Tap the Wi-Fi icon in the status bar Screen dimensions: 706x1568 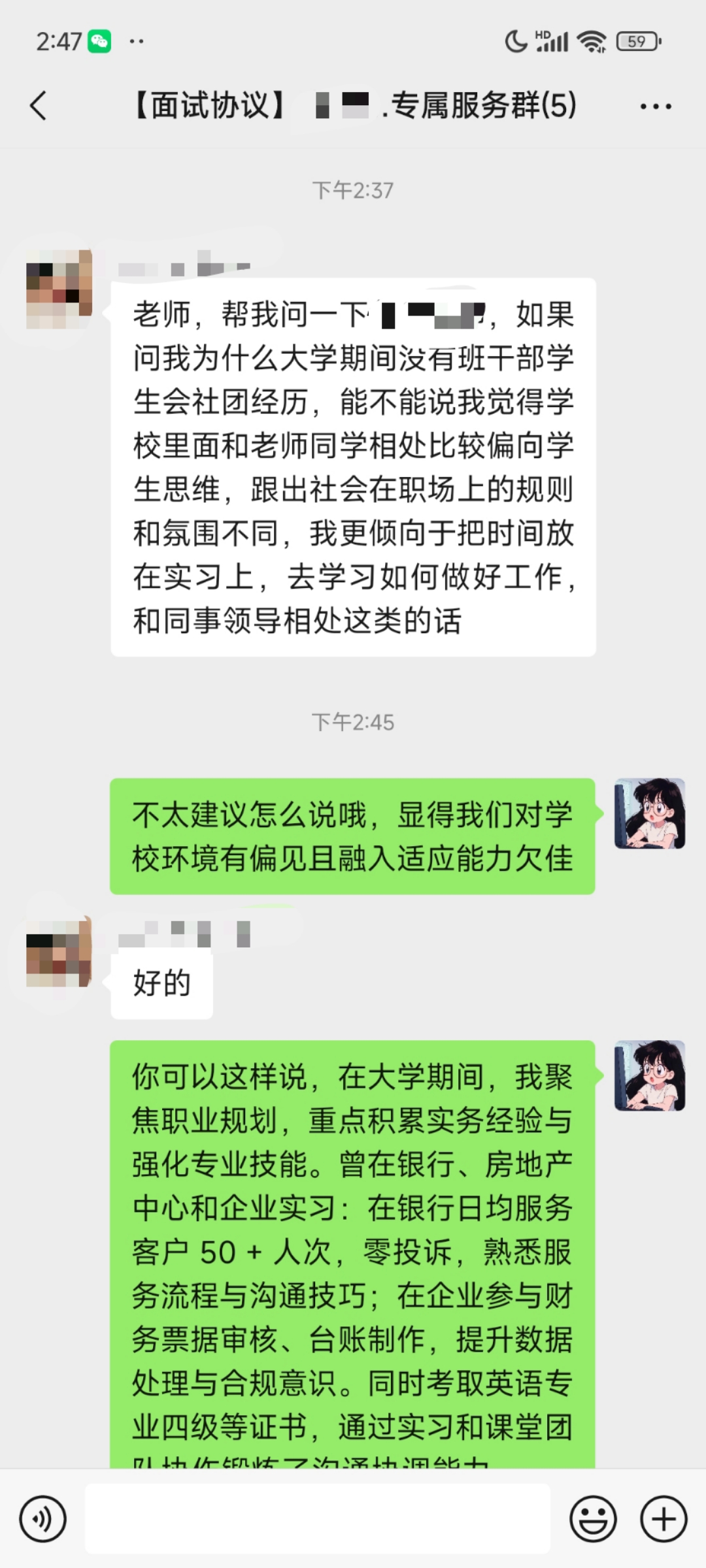pos(590,41)
